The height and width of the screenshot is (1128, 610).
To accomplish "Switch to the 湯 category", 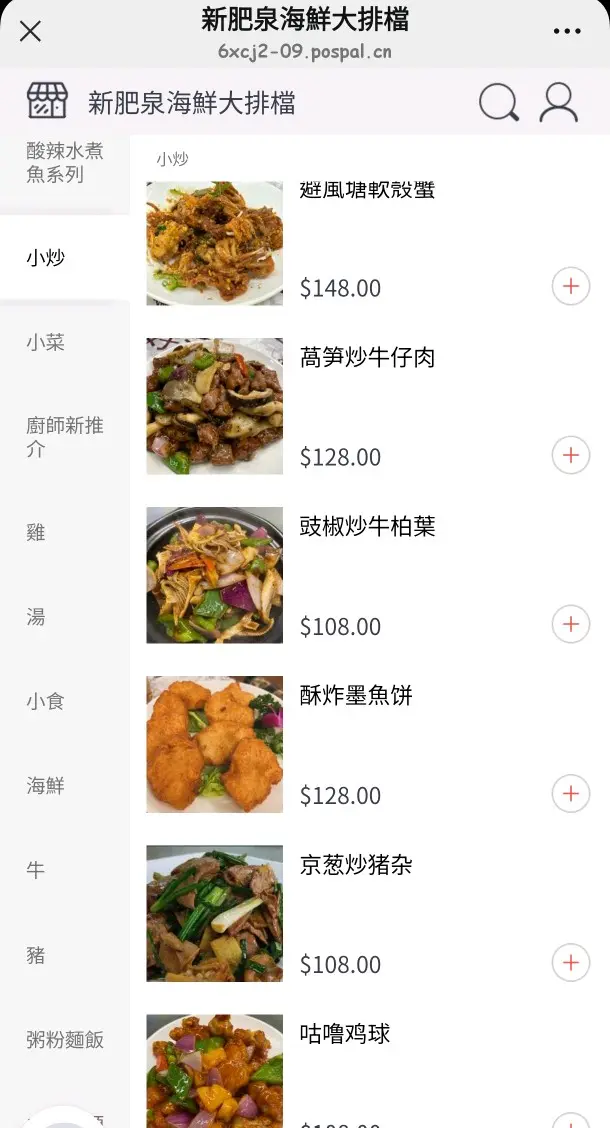I will point(36,617).
